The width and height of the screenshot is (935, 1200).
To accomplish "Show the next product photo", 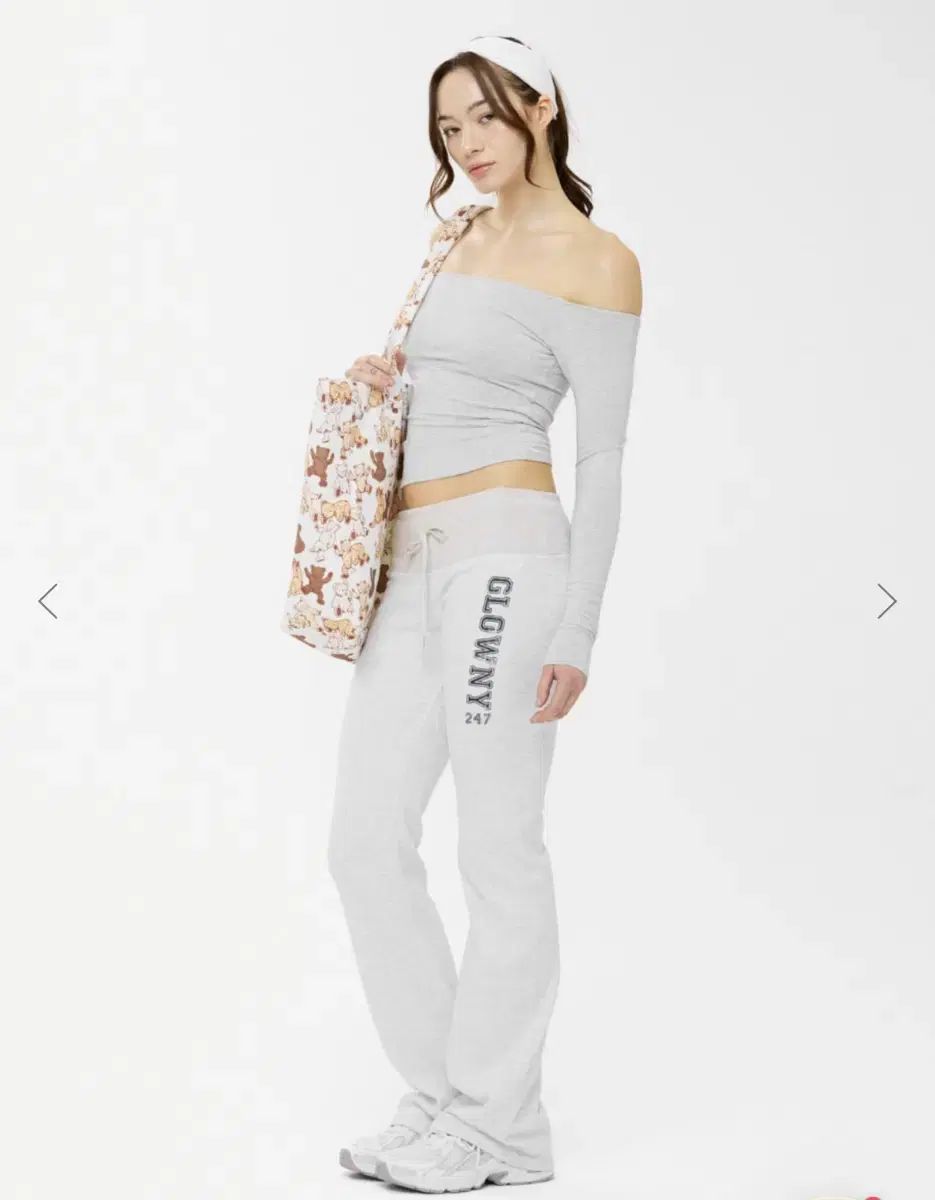I will (886, 601).
